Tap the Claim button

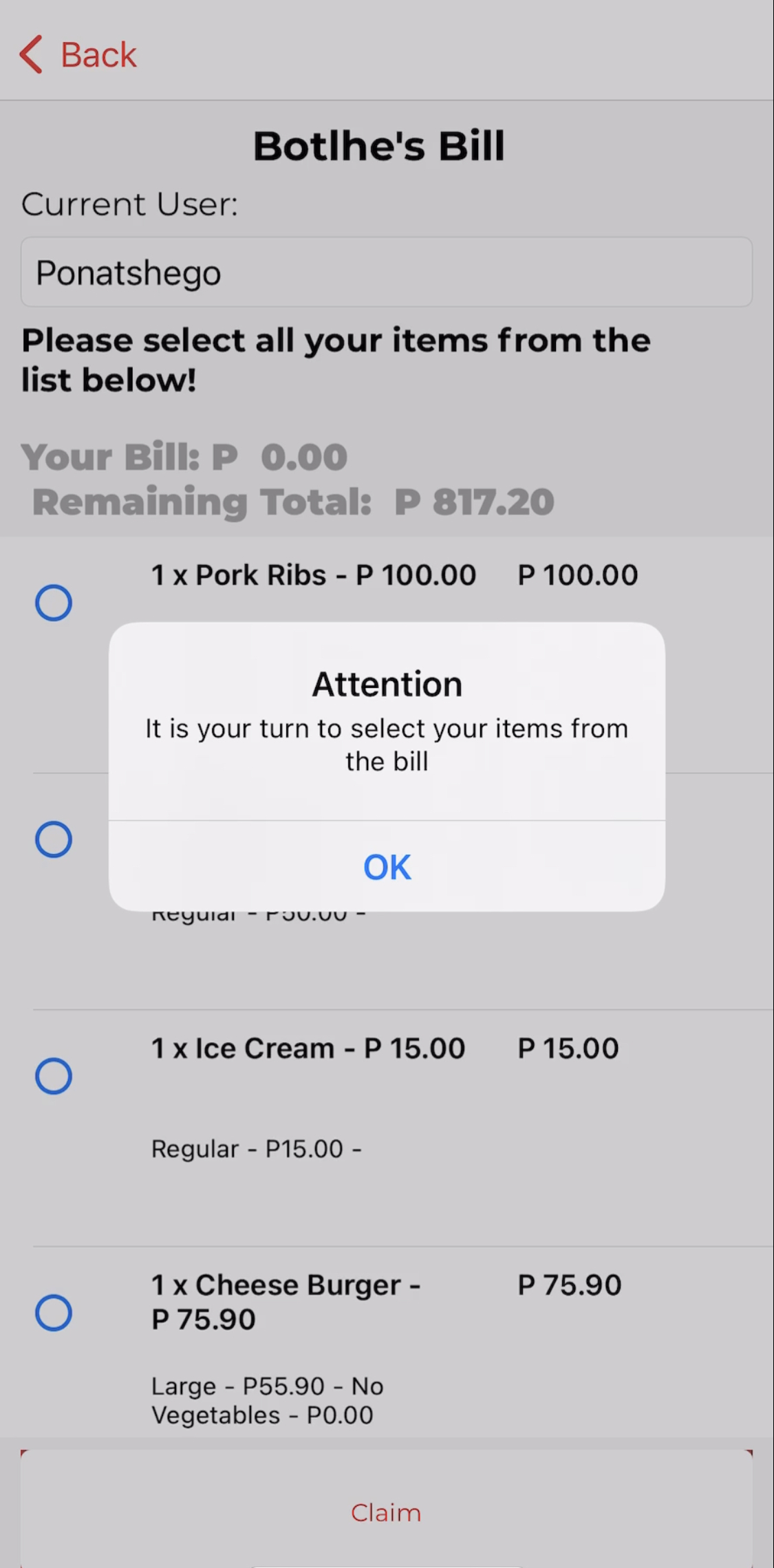pos(386,1512)
